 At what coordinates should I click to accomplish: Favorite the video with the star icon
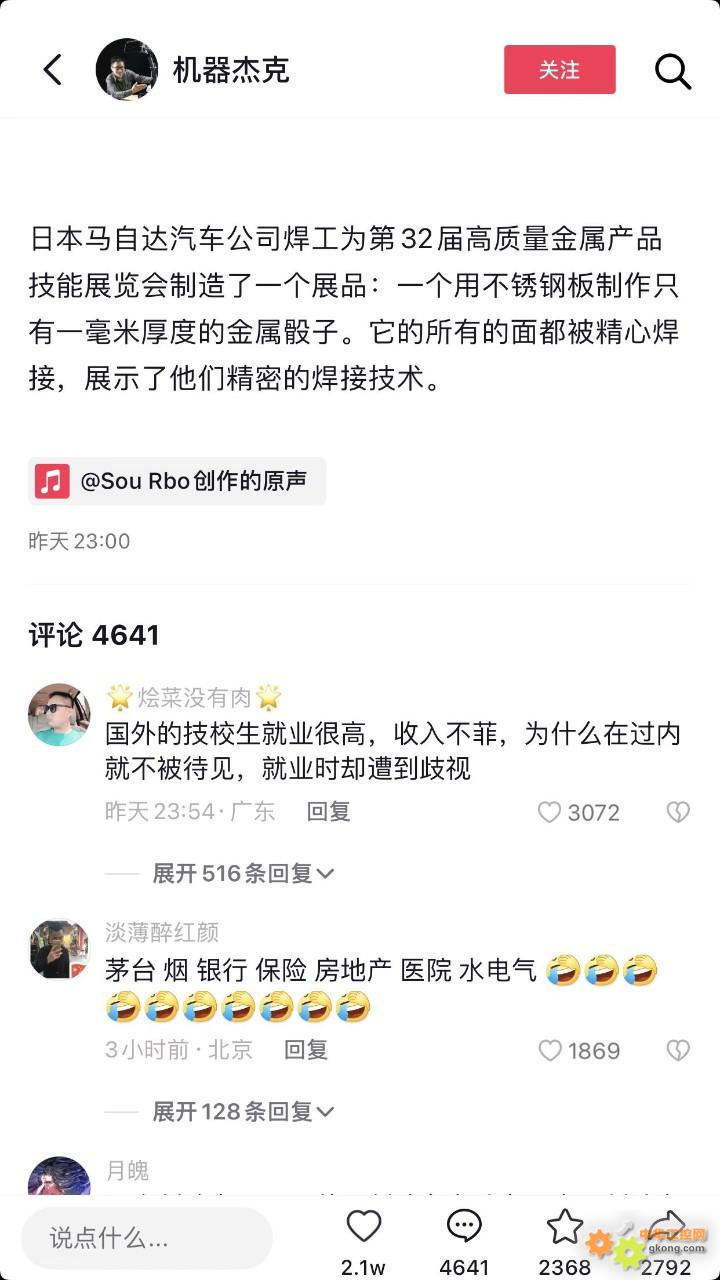coord(565,1226)
